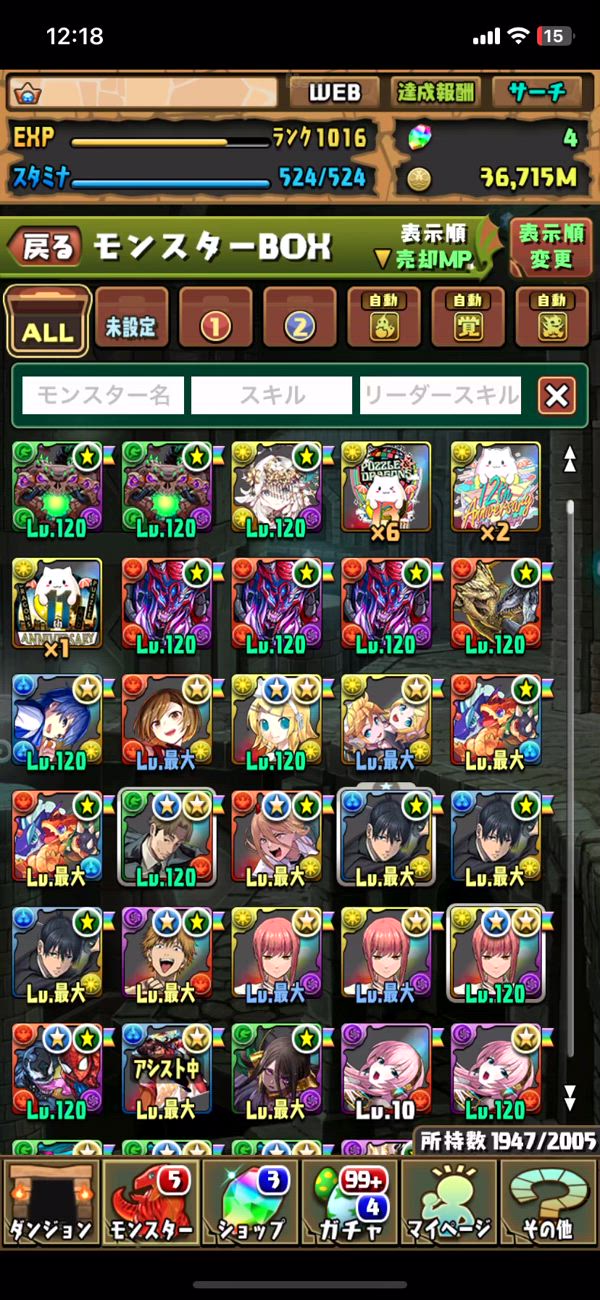
Task: Enter text in モンスター名 field
Action: pos(103,396)
